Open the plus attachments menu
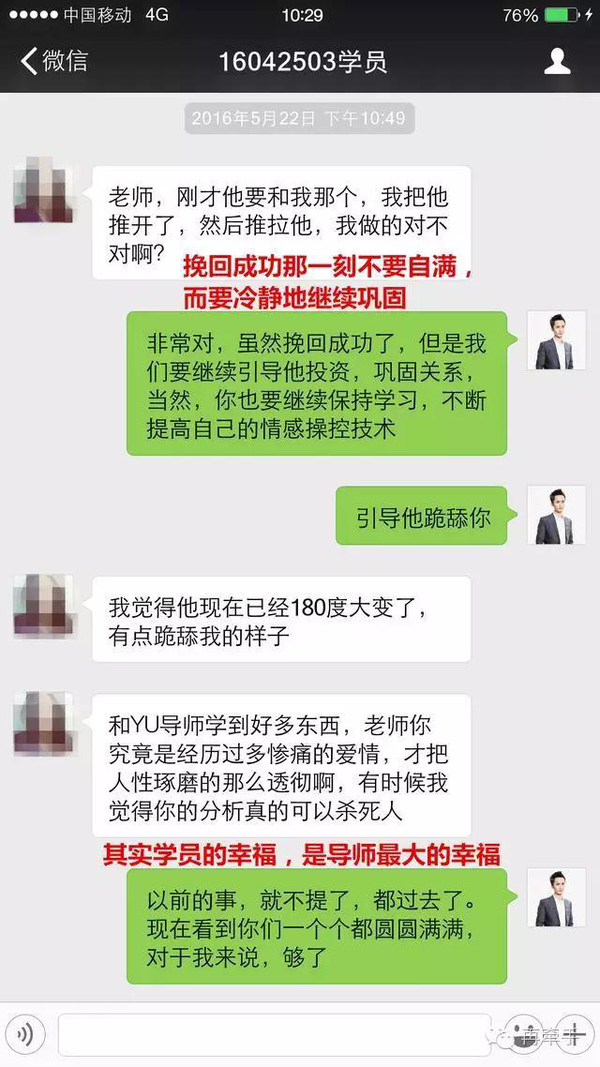This screenshot has width=600, height=1067. 575,1035
